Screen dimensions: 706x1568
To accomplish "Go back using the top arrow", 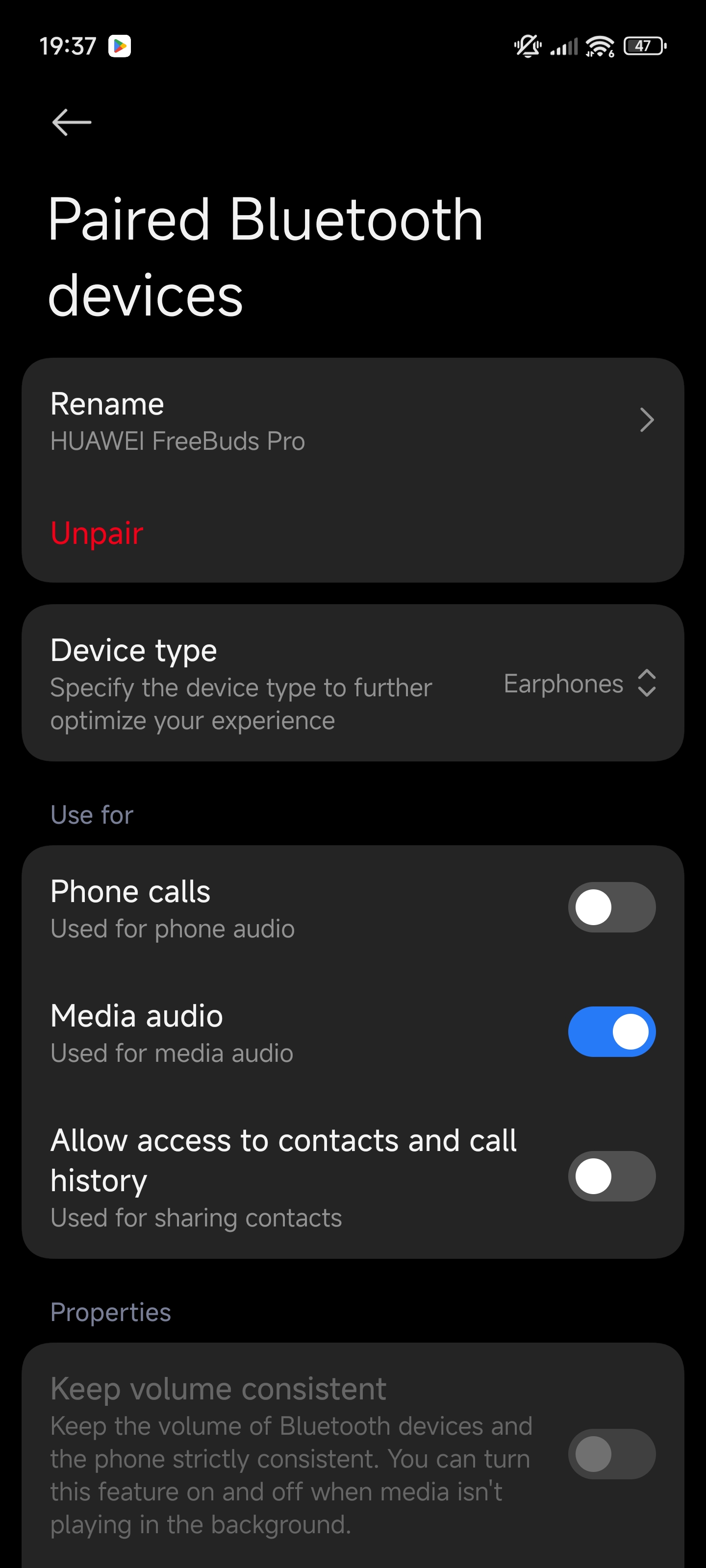I will (72, 122).
